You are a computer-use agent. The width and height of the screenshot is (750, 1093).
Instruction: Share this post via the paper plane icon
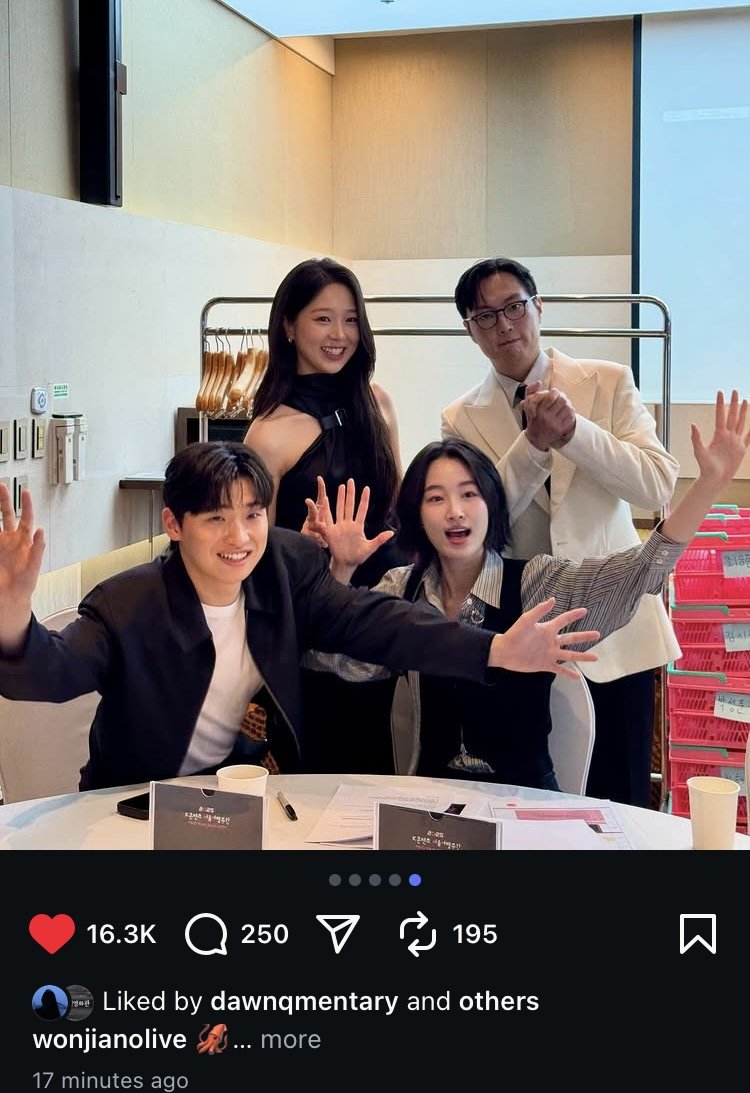[338, 934]
